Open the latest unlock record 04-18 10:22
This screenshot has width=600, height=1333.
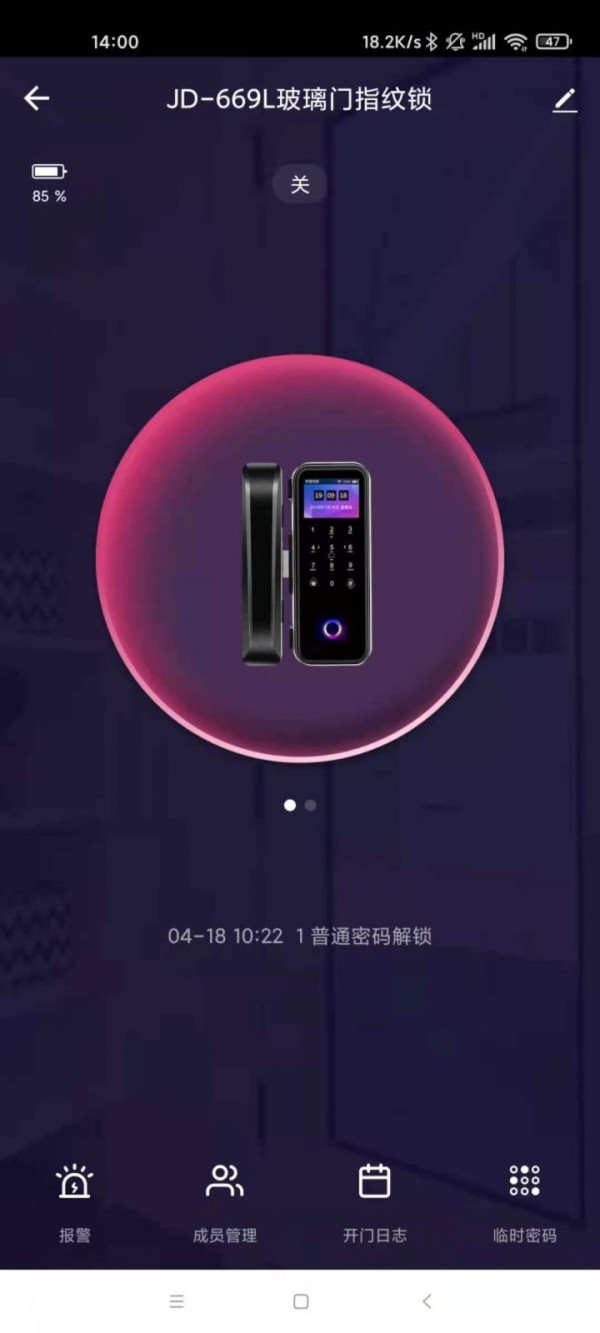(x=300, y=937)
